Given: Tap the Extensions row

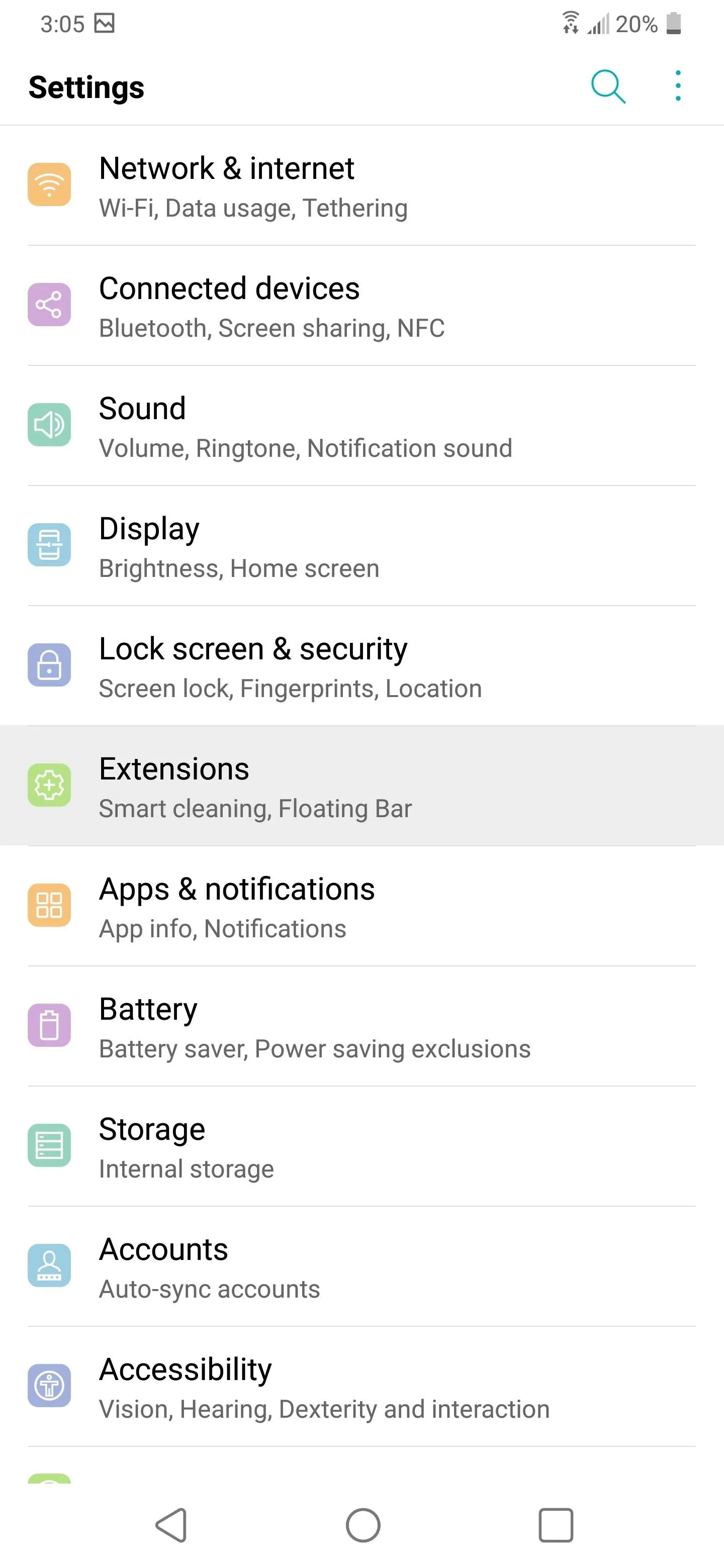Looking at the screenshot, I should [361, 785].
